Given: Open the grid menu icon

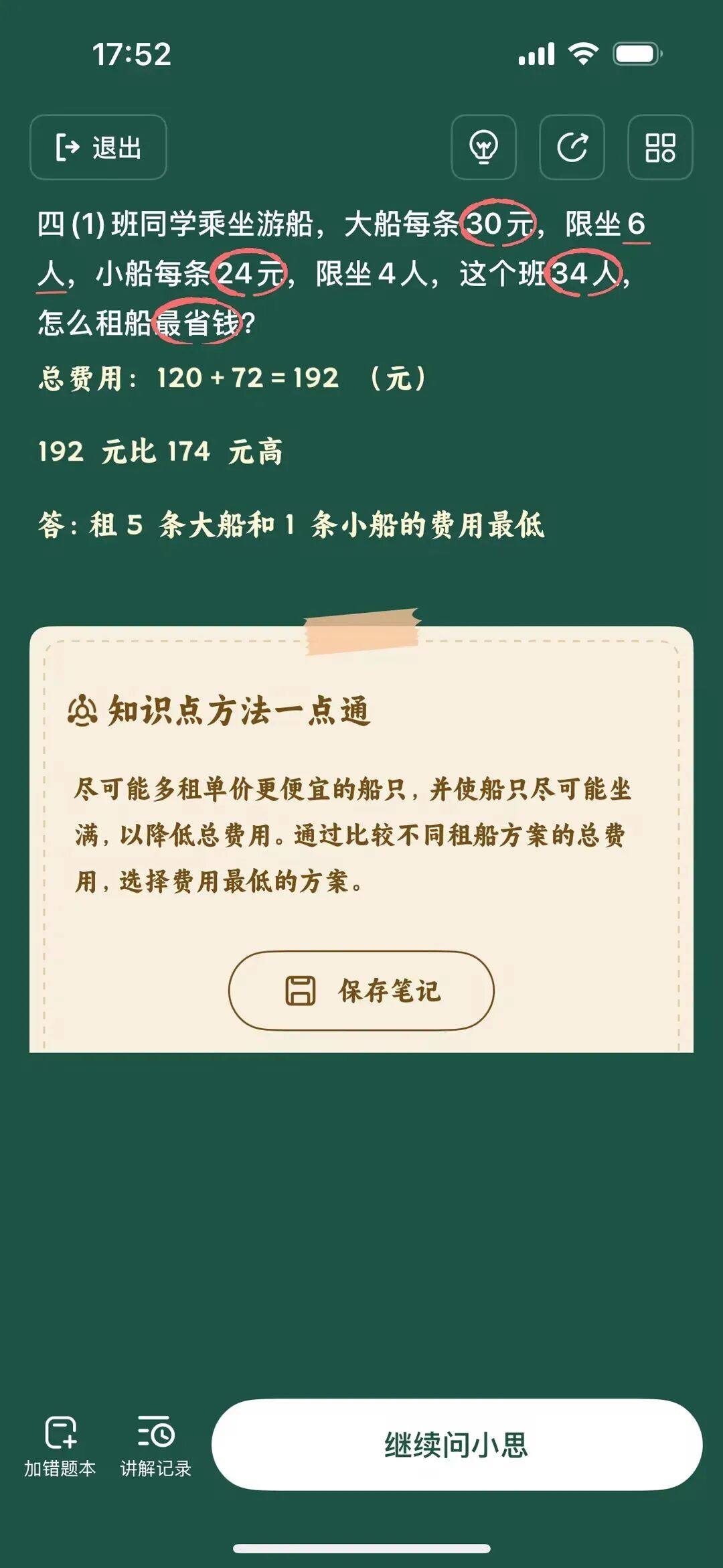Looking at the screenshot, I should [x=660, y=147].
